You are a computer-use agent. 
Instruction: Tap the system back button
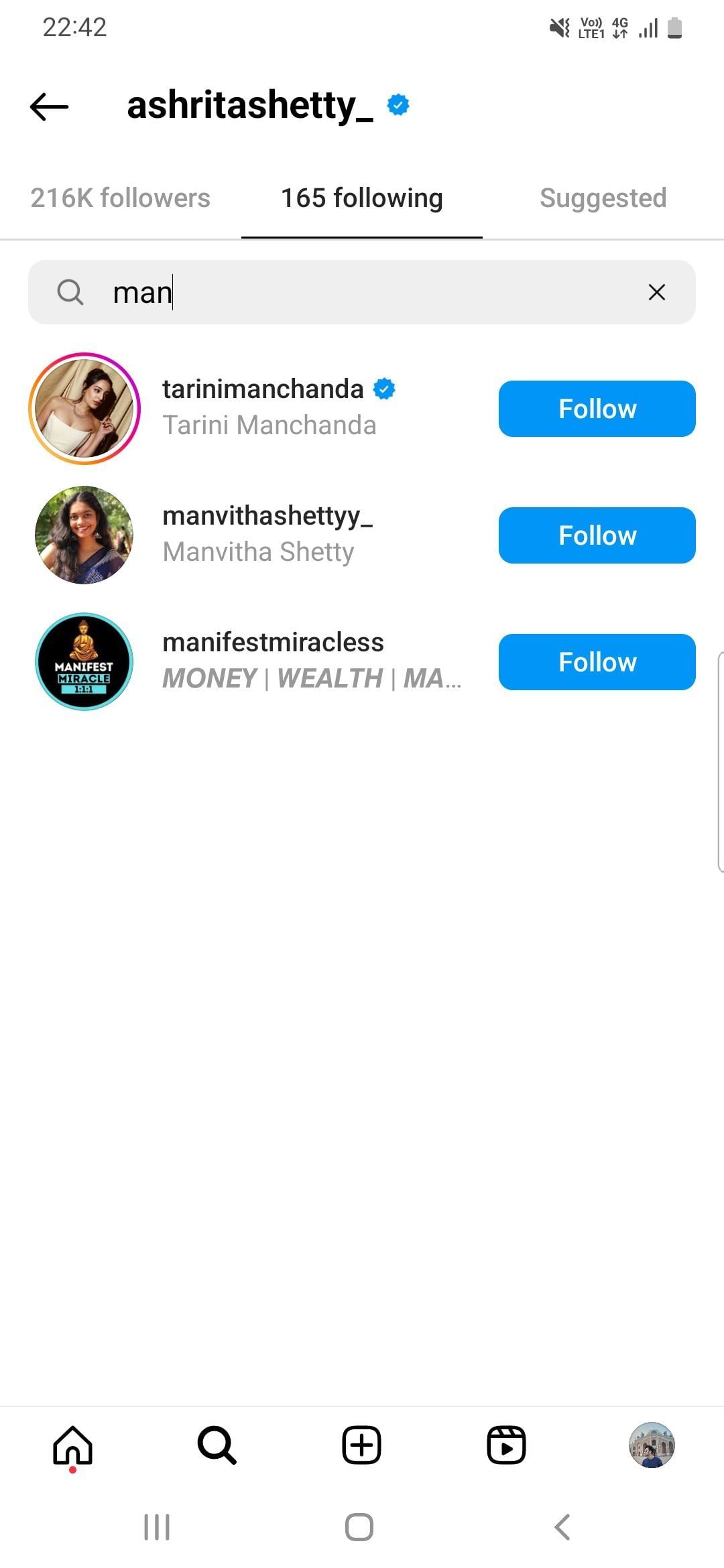click(x=562, y=1527)
